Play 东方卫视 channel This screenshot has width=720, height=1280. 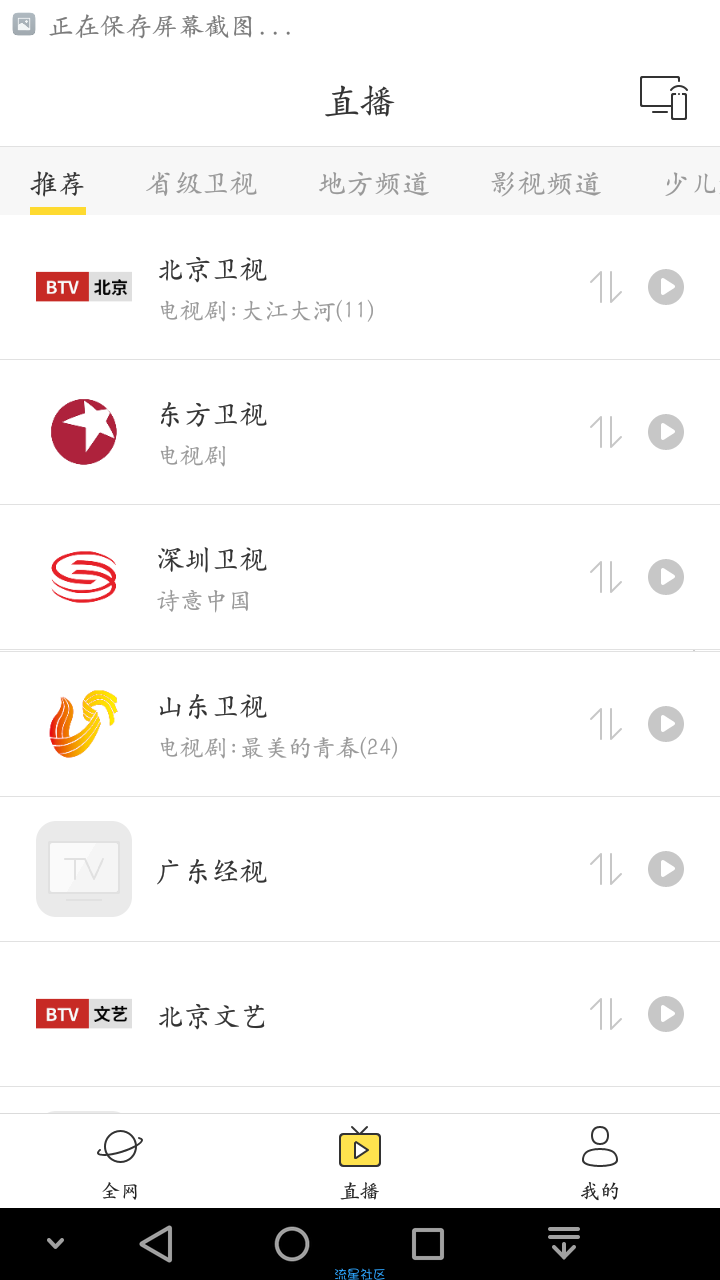[x=666, y=432]
